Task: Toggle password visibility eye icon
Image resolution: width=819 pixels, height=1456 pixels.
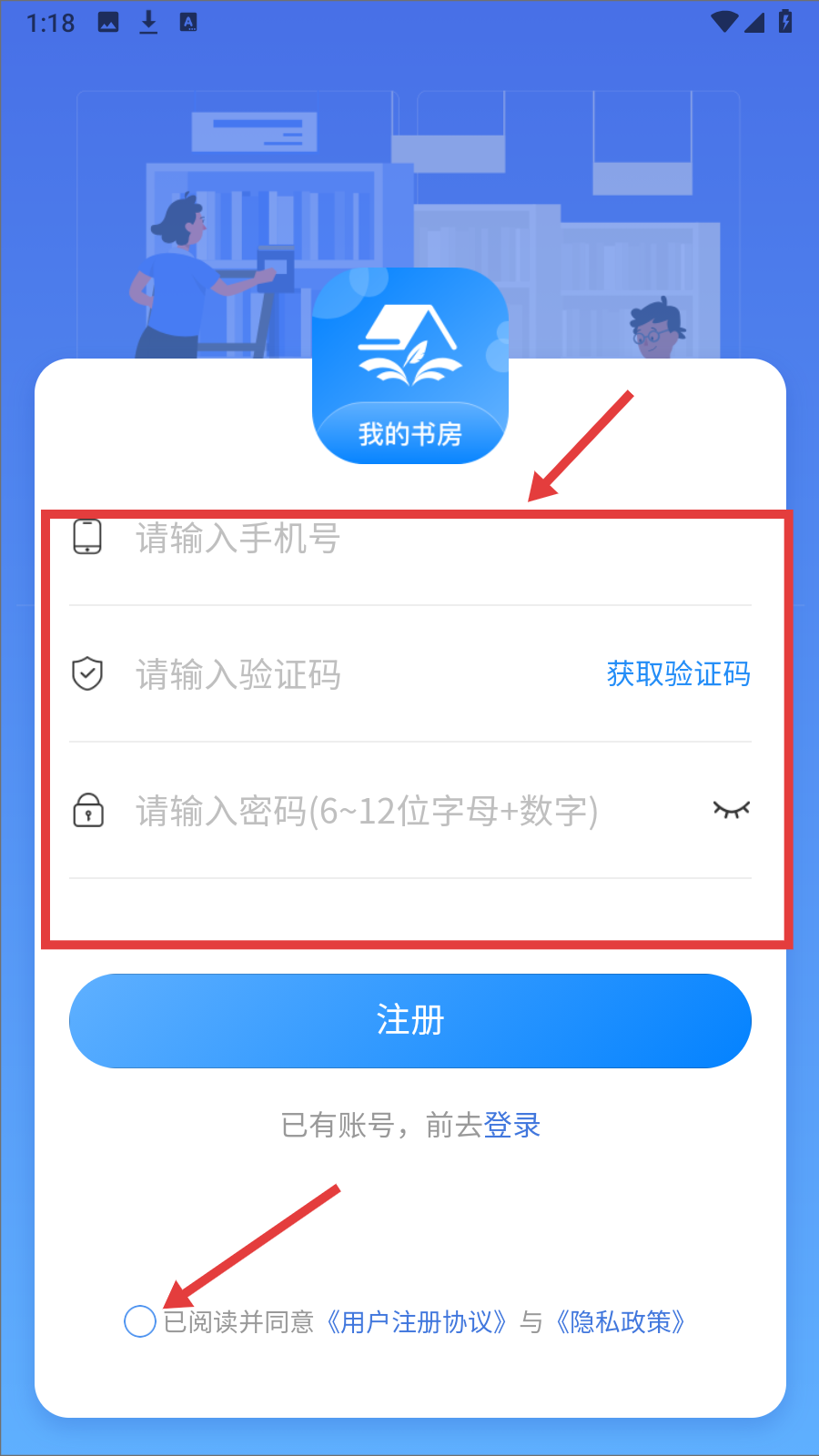Action: [x=732, y=809]
